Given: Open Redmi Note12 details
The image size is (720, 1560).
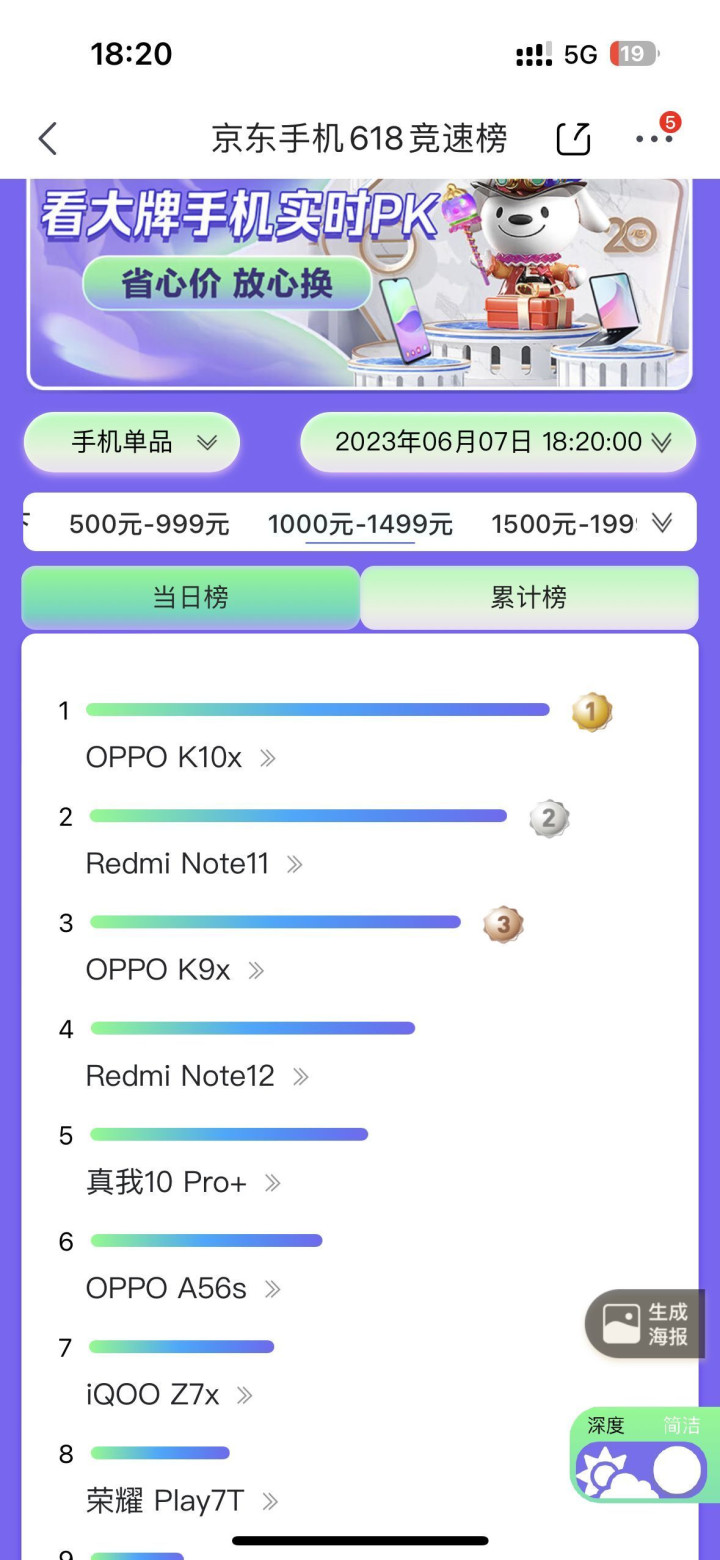Looking at the screenshot, I should pyautogui.click(x=197, y=1076).
